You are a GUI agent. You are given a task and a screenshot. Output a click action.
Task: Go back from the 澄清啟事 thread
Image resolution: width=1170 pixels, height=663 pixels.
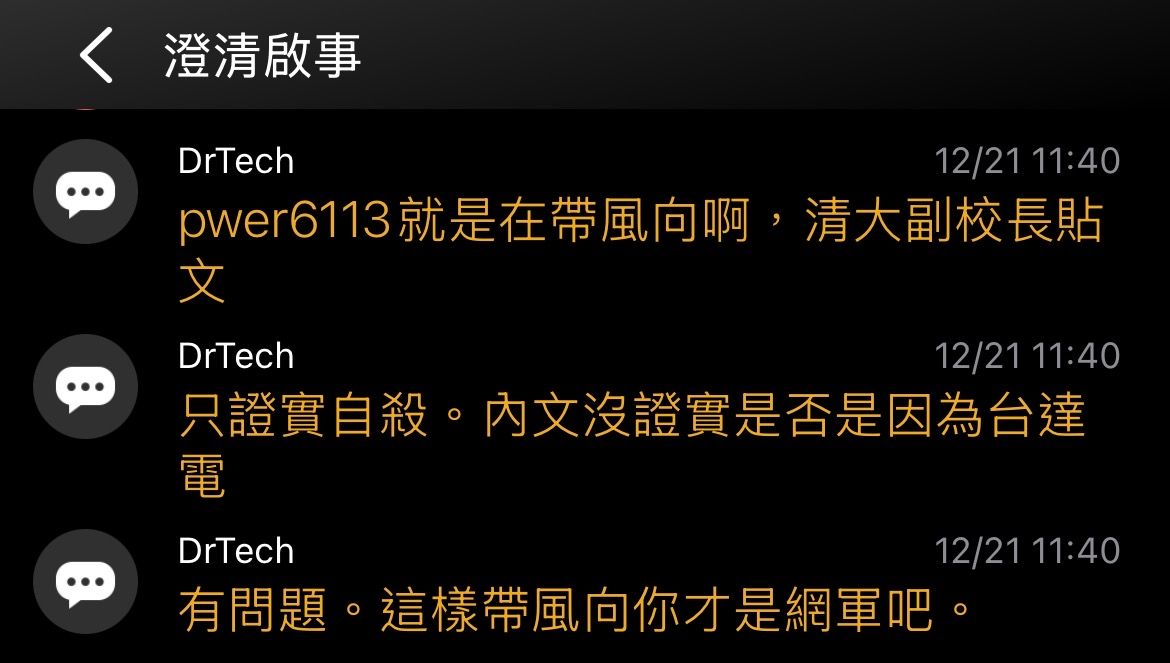(x=97, y=55)
